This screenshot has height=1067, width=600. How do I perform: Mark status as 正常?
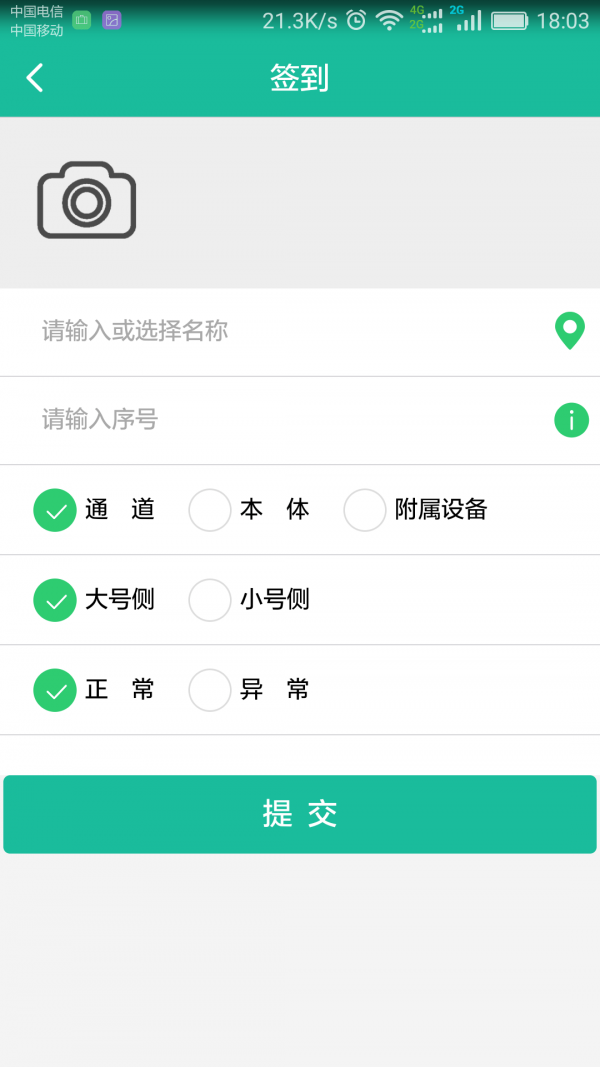pyautogui.click(x=55, y=690)
